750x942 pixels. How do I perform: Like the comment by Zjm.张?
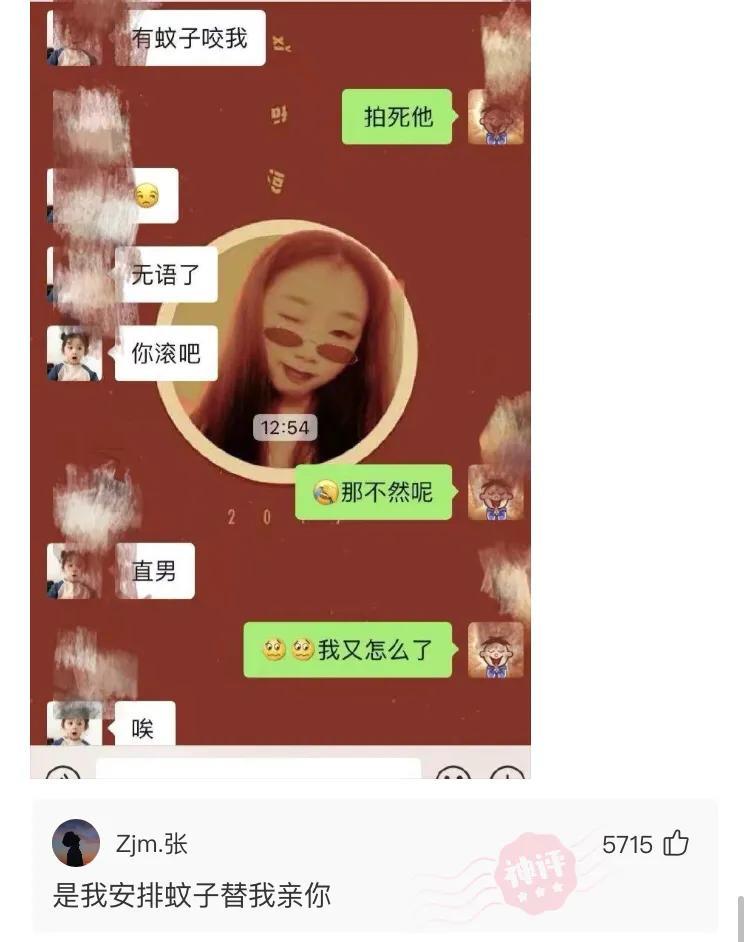(x=676, y=844)
